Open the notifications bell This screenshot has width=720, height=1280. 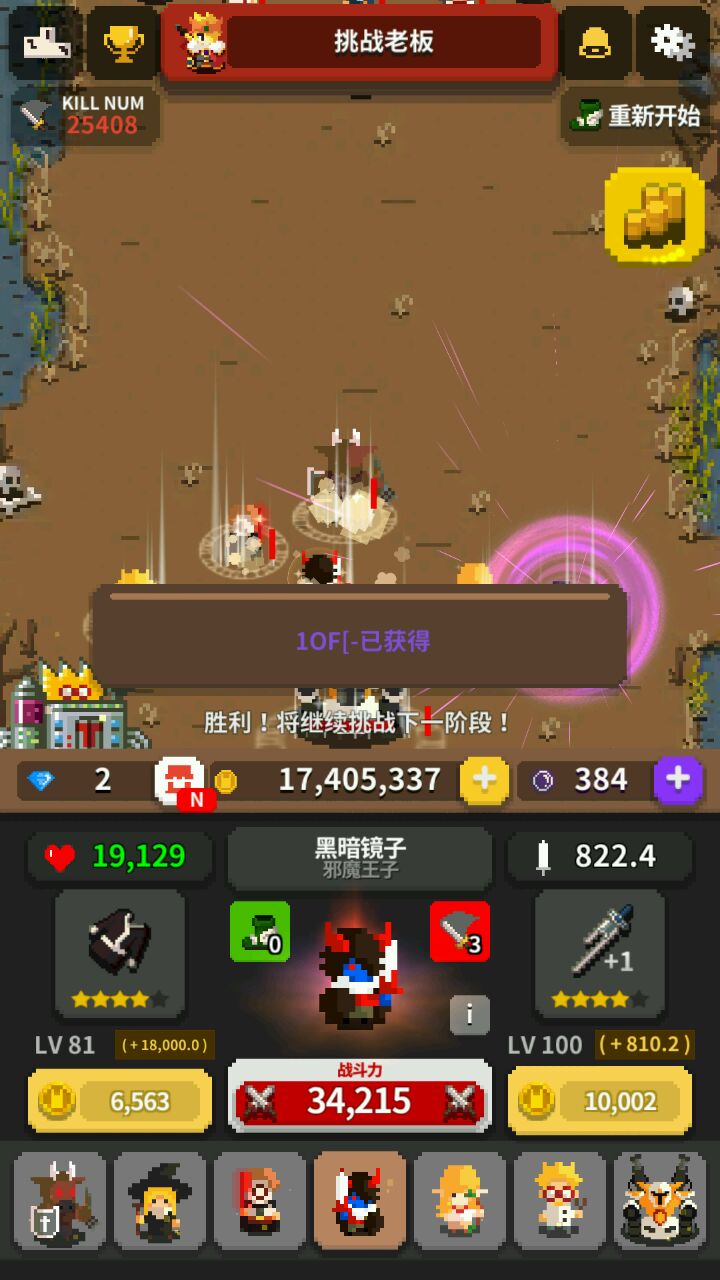[x=596, y=42]
